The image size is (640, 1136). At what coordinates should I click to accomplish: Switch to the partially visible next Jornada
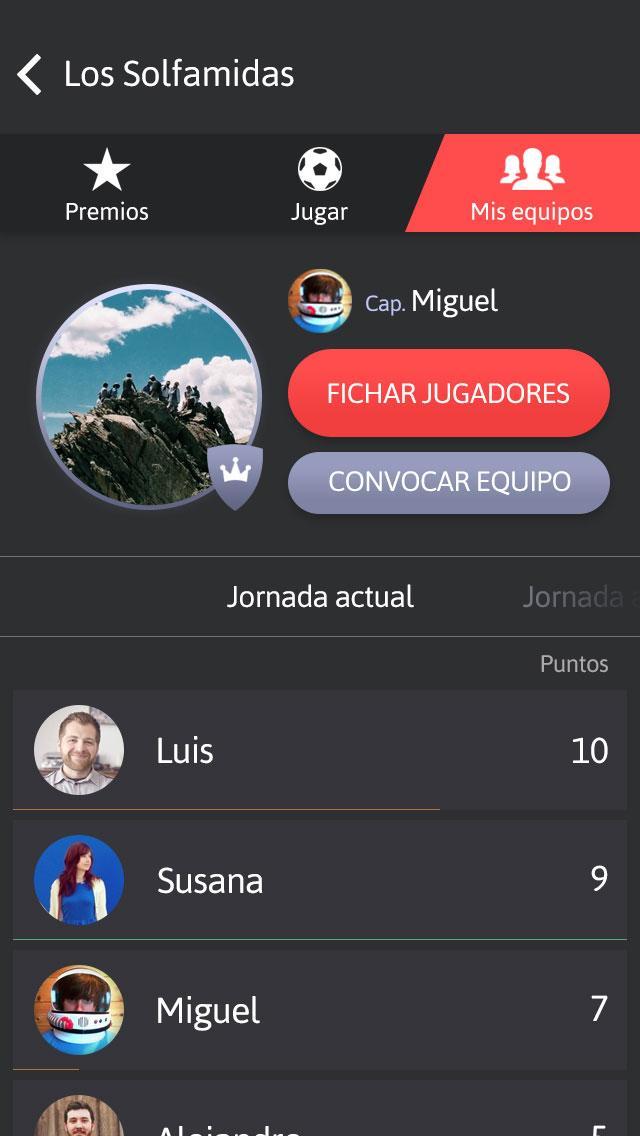[580, 597]
